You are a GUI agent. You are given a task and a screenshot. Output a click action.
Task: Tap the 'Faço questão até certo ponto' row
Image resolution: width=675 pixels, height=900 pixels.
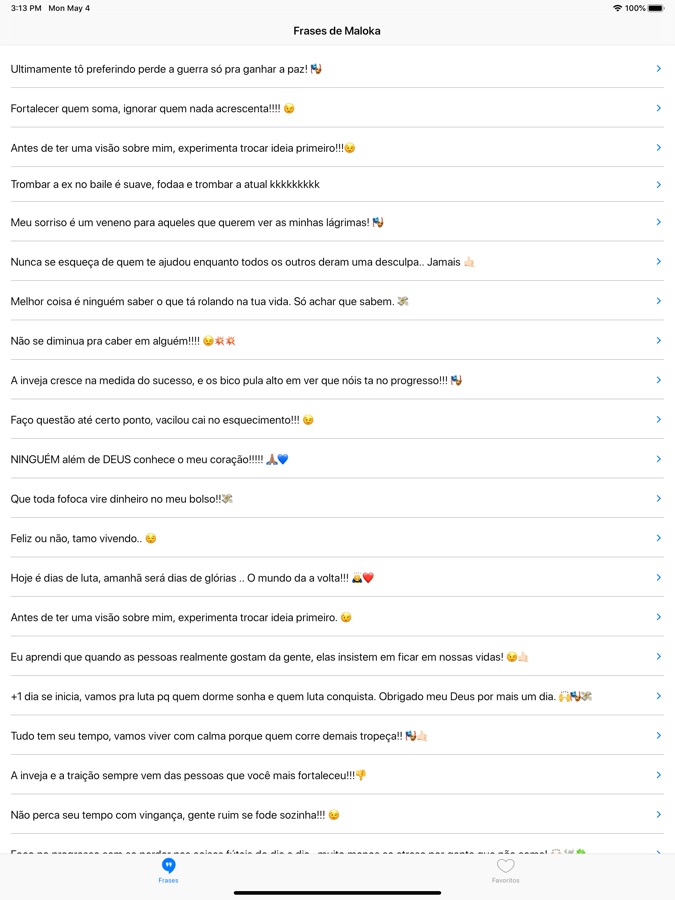point(337,420)
